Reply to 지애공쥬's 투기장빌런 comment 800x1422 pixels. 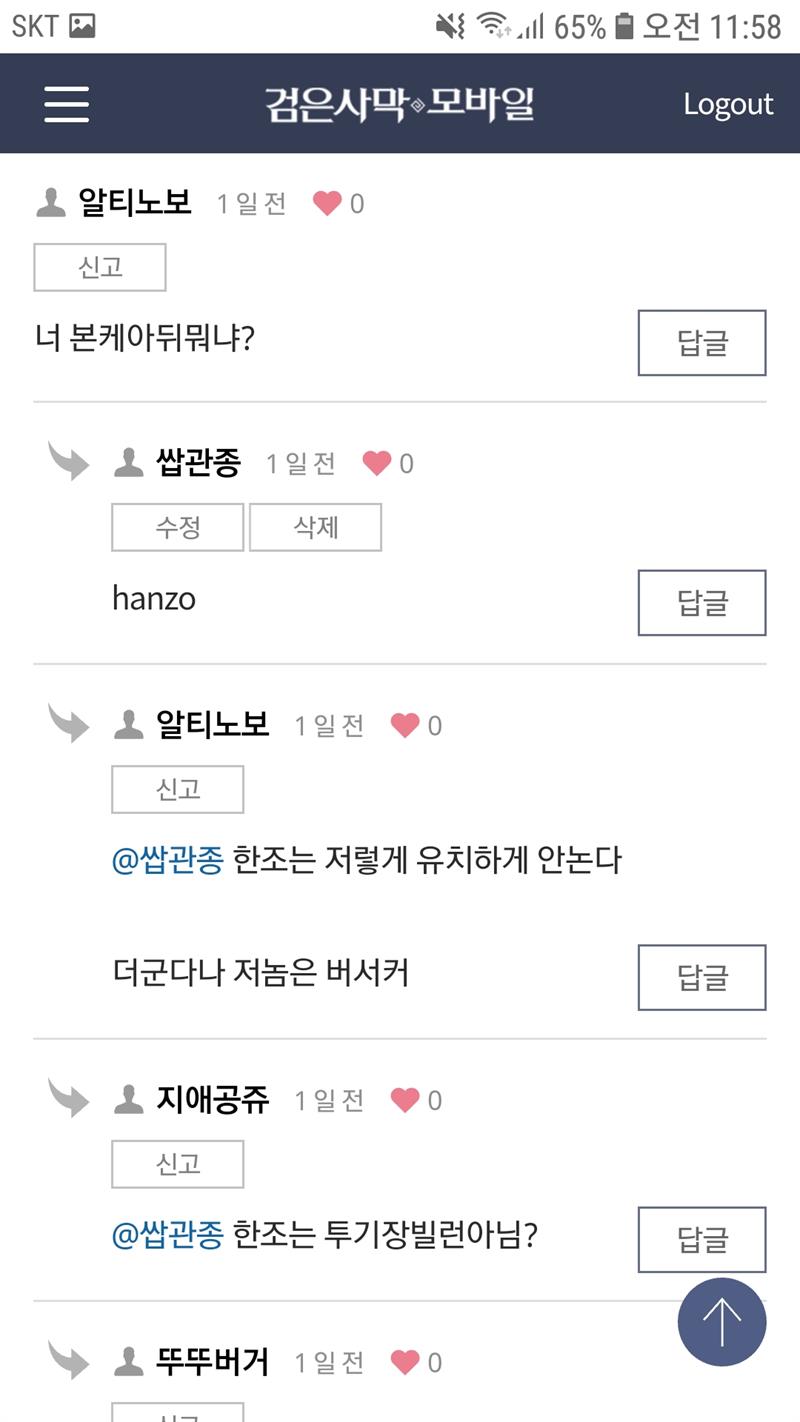pos(702,1240)
